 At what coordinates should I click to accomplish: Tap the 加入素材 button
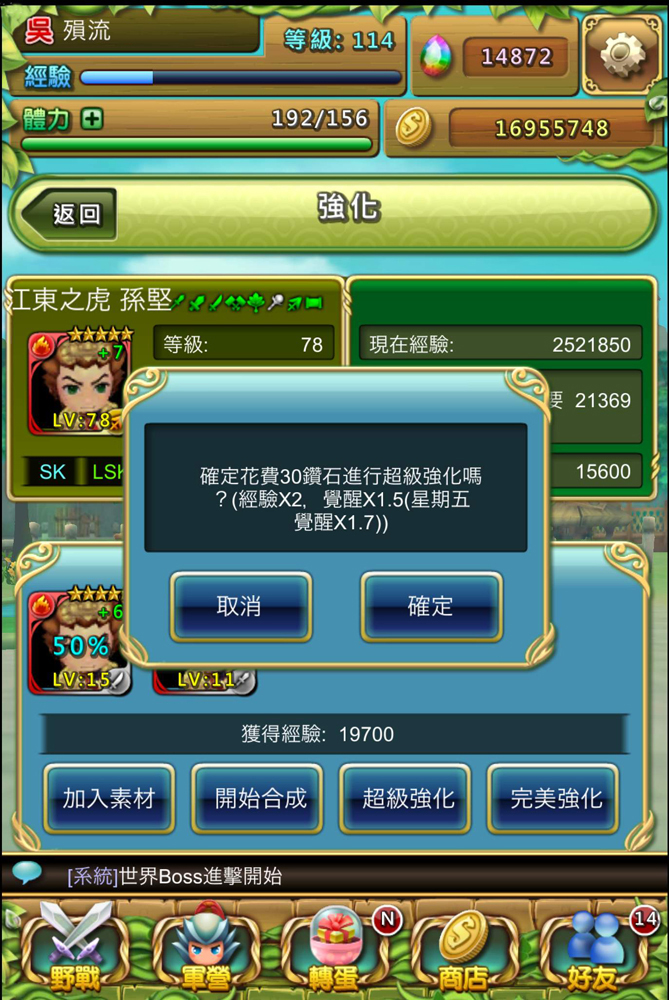click(109, 798)
